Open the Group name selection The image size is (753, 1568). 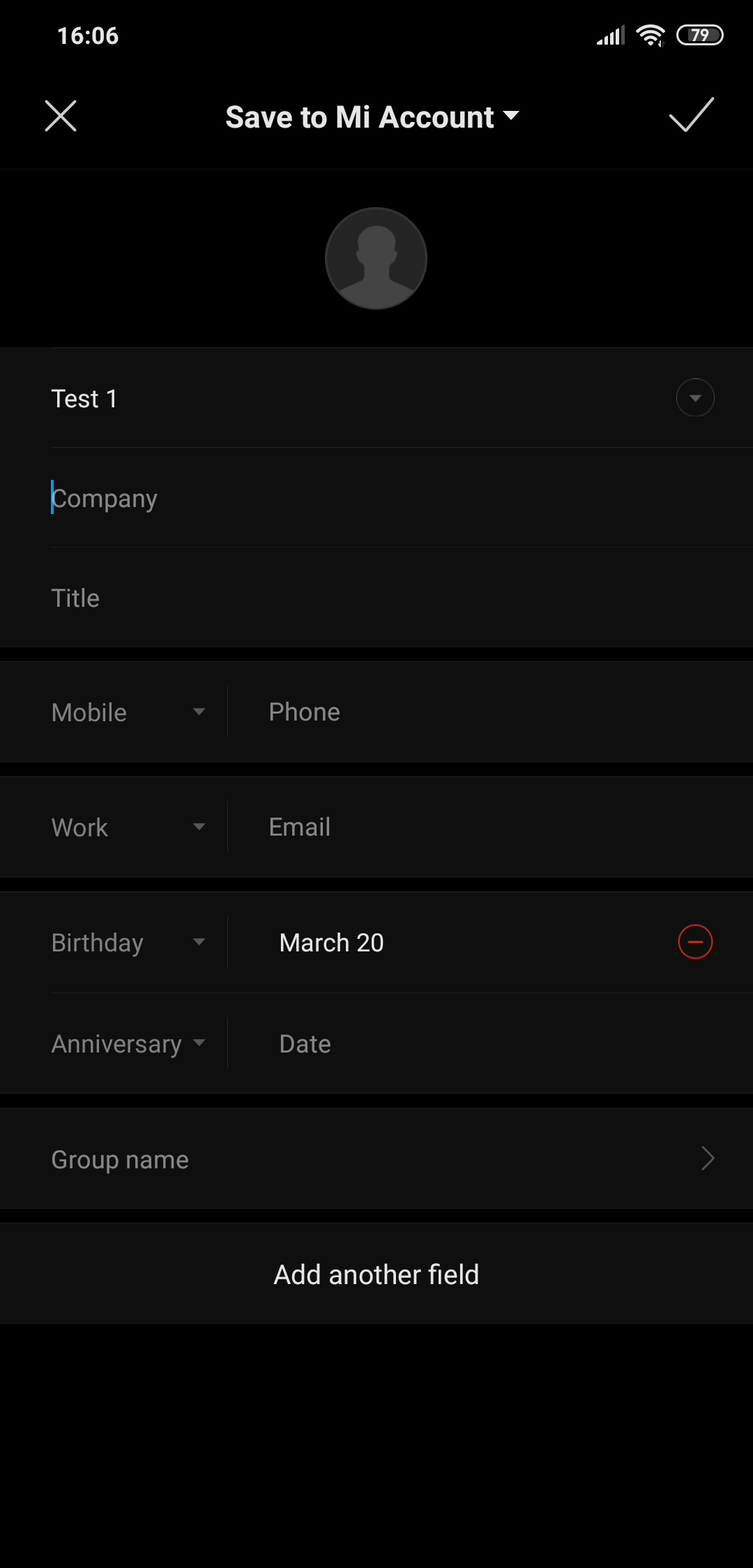[376, 1159]
